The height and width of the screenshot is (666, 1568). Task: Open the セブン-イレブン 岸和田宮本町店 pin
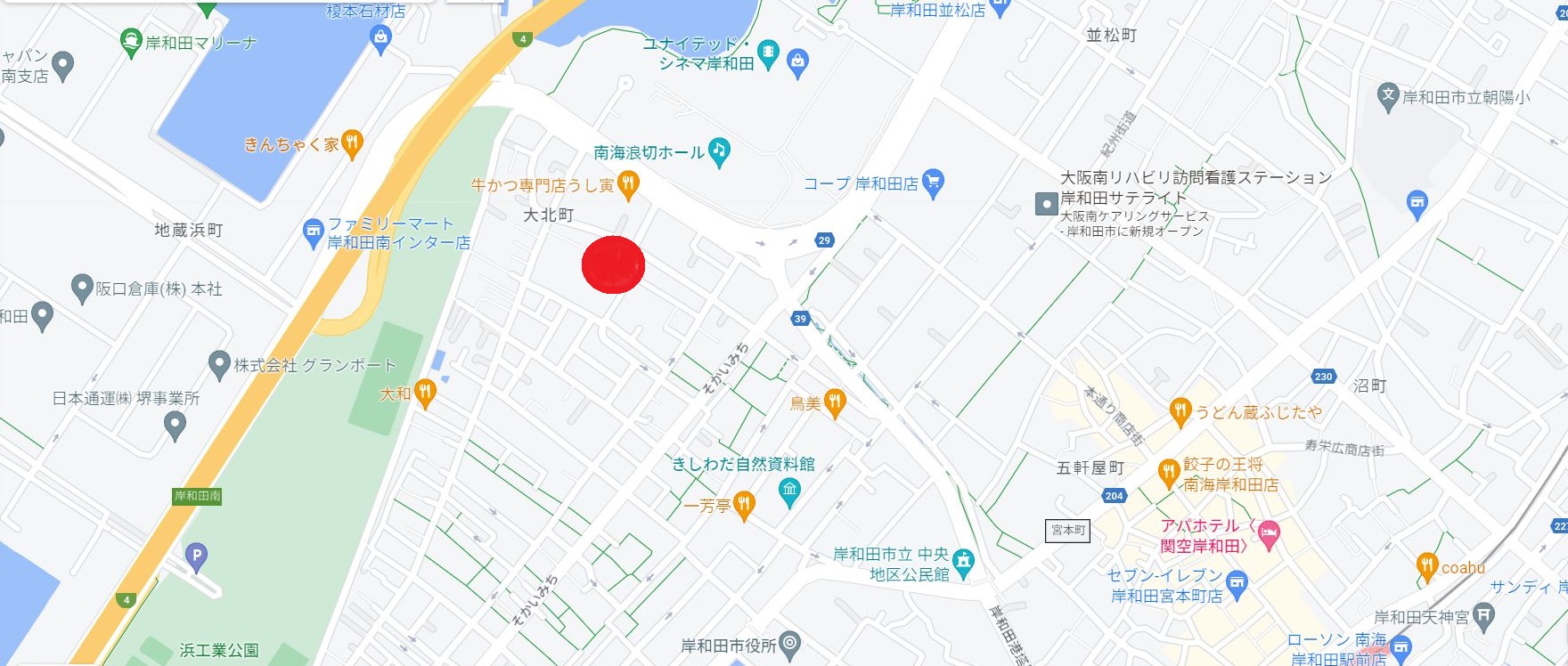click(x=1236, y=584)
